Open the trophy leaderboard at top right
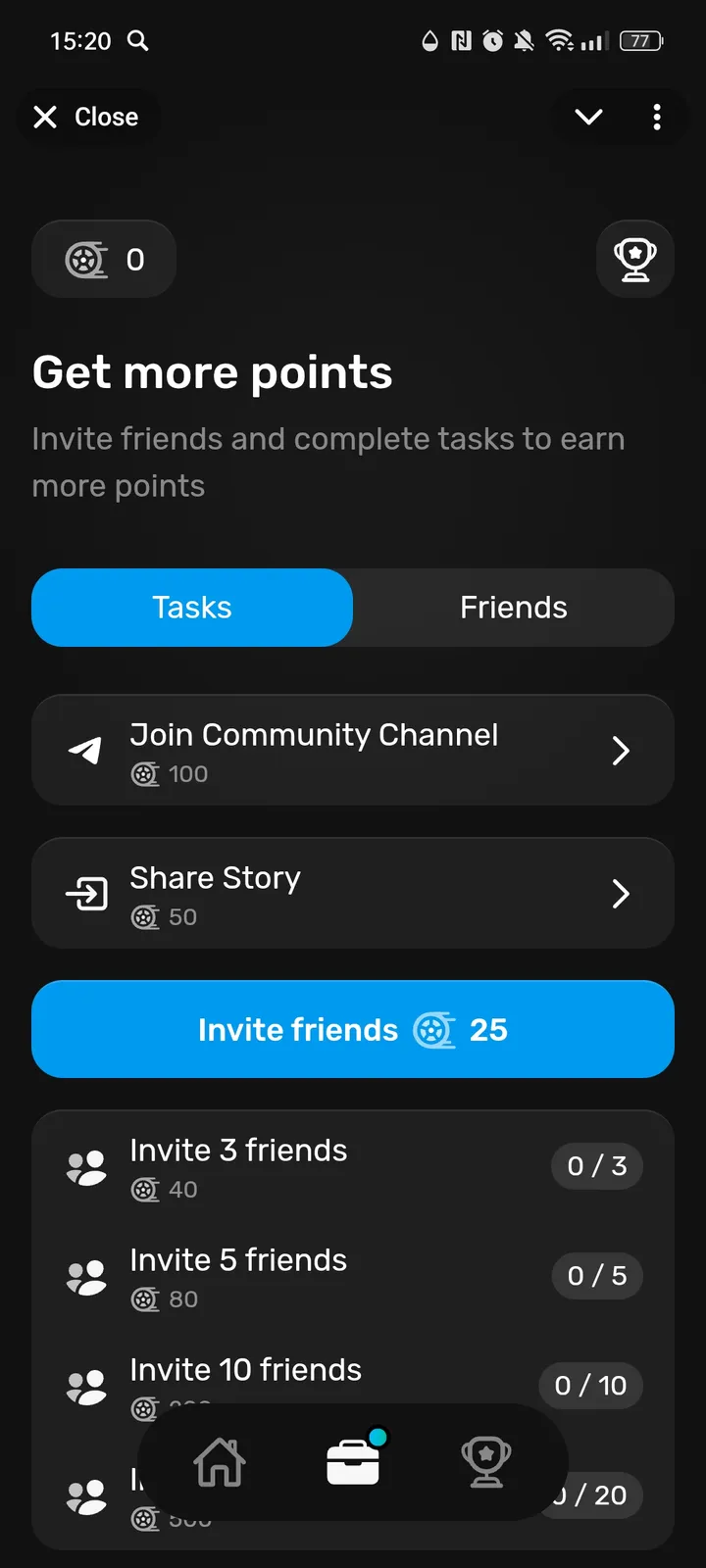706x1568 pixels. [635, 260]
